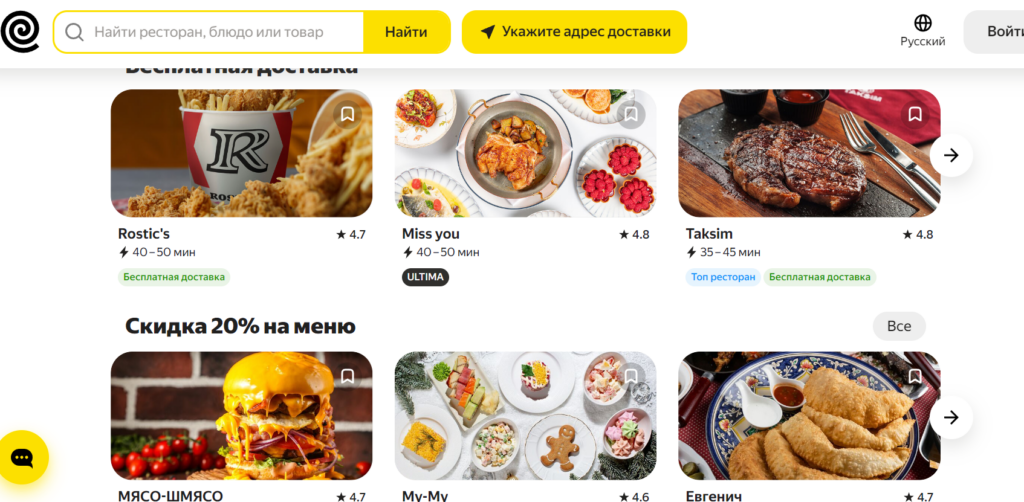This screenshot has height=502, width=1024.
Task: Change language via Русский globe icon
Action: pos(922,31)
